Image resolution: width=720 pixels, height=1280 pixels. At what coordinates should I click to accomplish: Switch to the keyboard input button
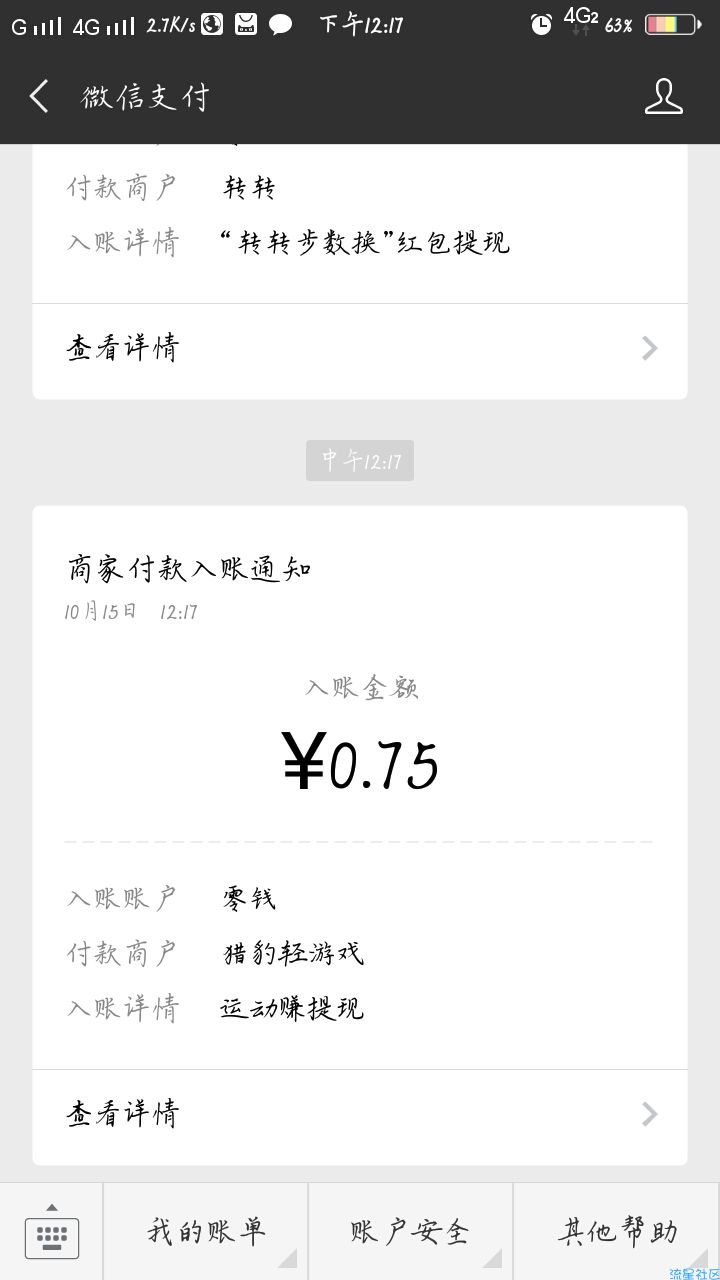51,1232
